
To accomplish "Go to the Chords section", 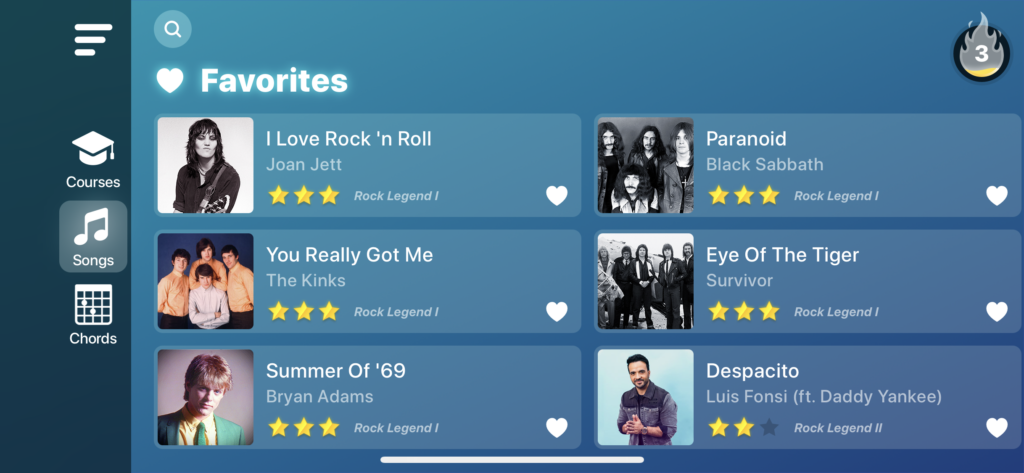I will tap(93, 315).
